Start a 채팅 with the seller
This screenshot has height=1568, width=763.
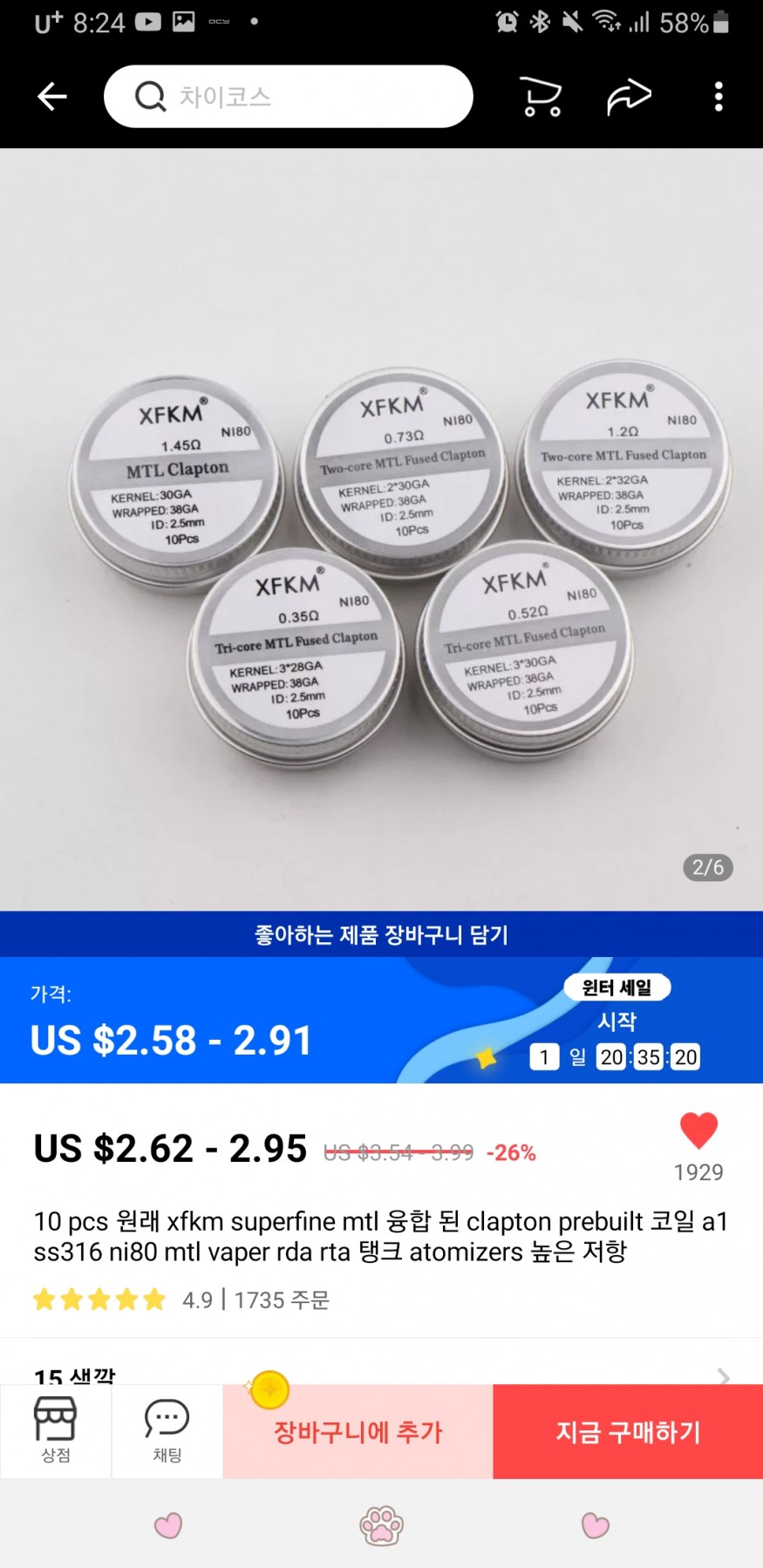click(x=167, y=1430)
